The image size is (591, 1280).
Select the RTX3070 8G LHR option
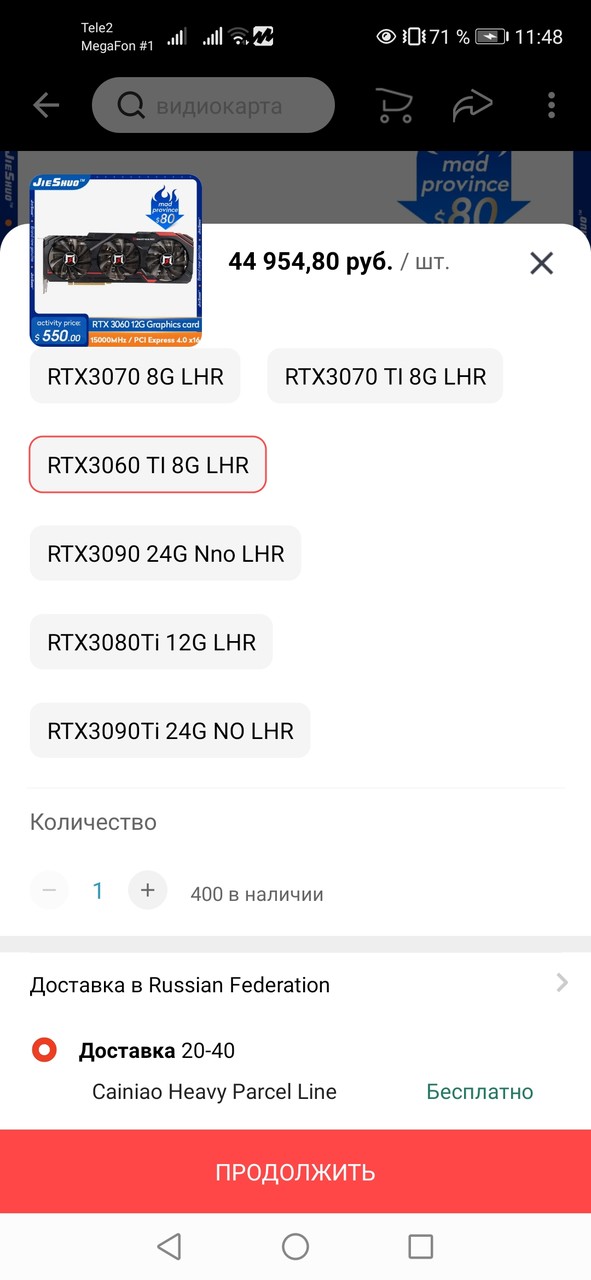(135, 376)
